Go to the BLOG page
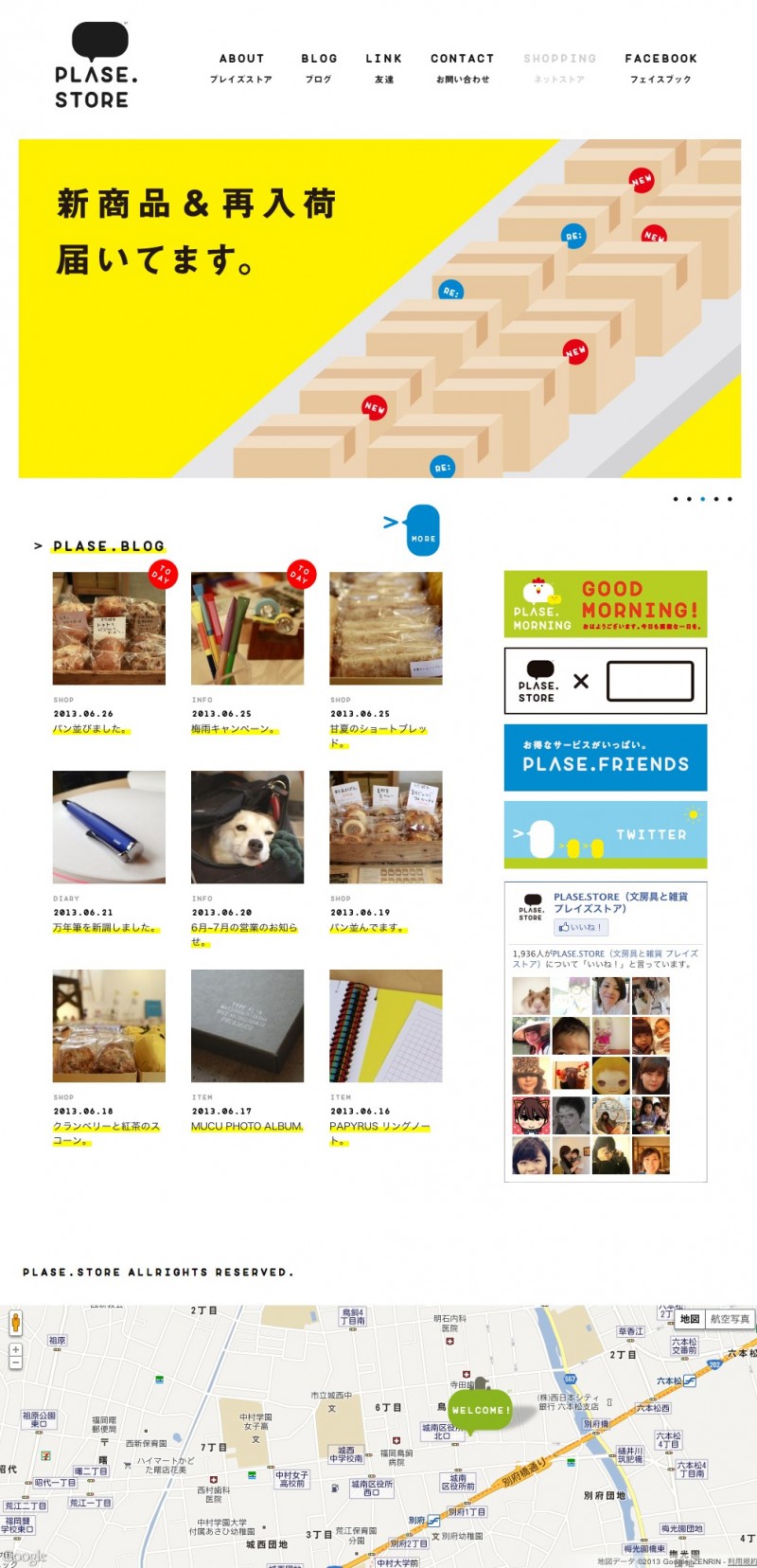The image size is (757, 1568). (319, 67)
